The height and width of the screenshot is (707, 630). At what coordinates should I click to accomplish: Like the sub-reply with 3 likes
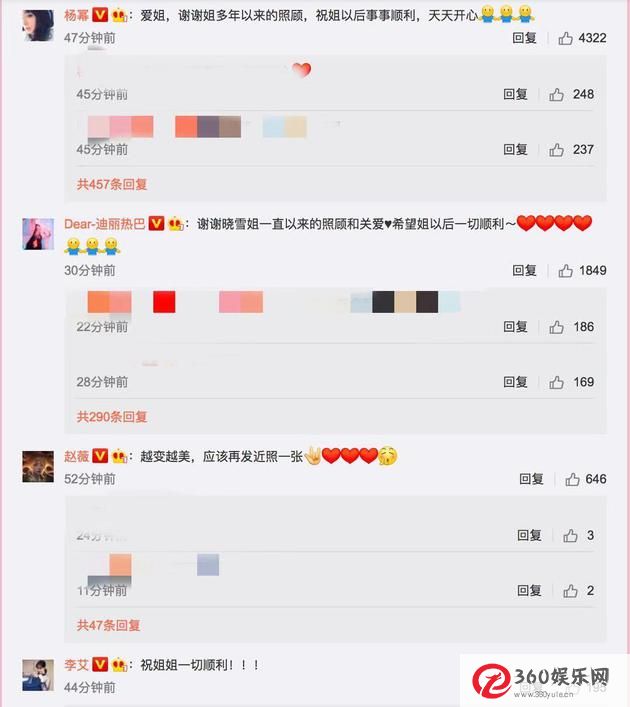(x=570, y=535)
